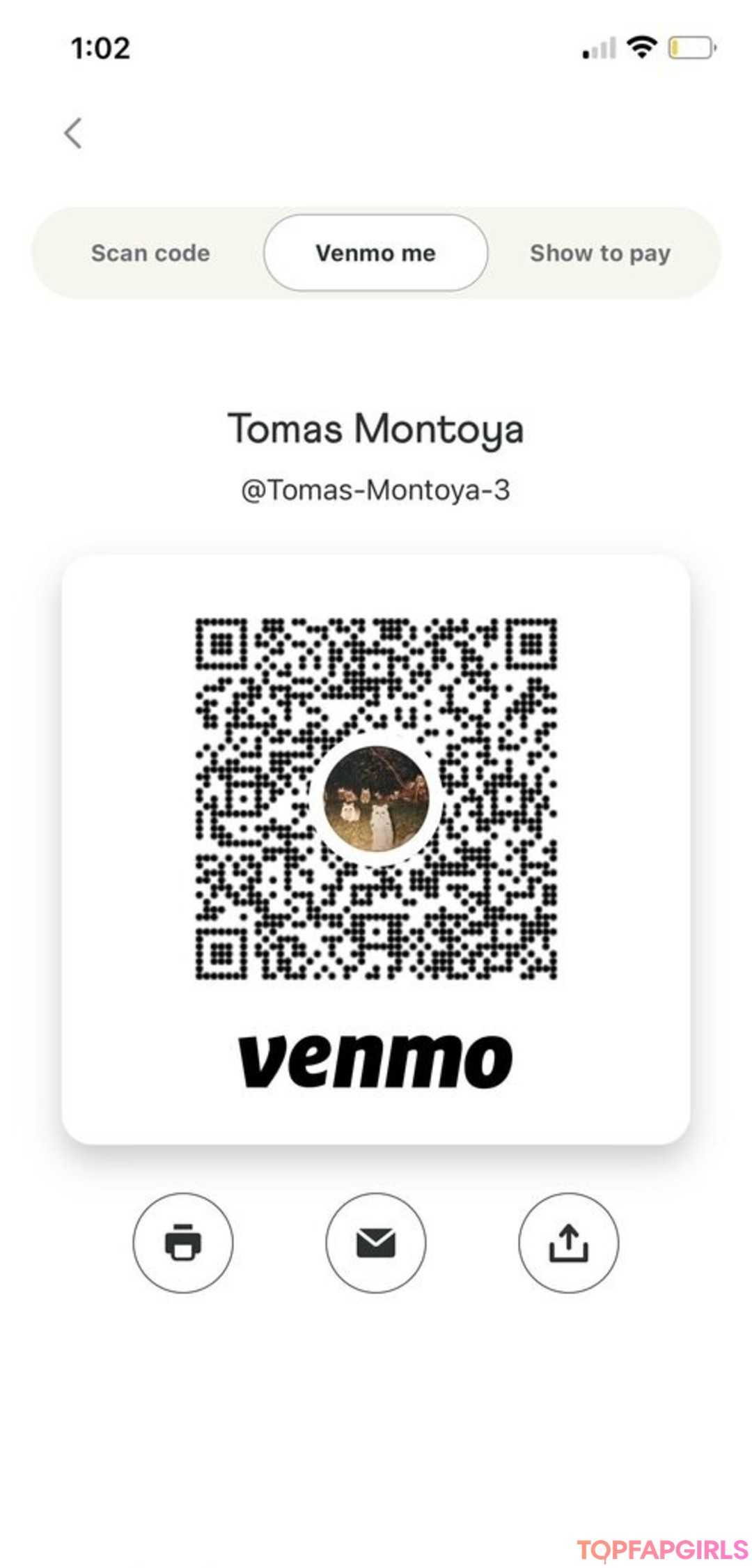Select the Venmo me tab
Viewport: 752px width, 1568px height.
coord(375,253)
